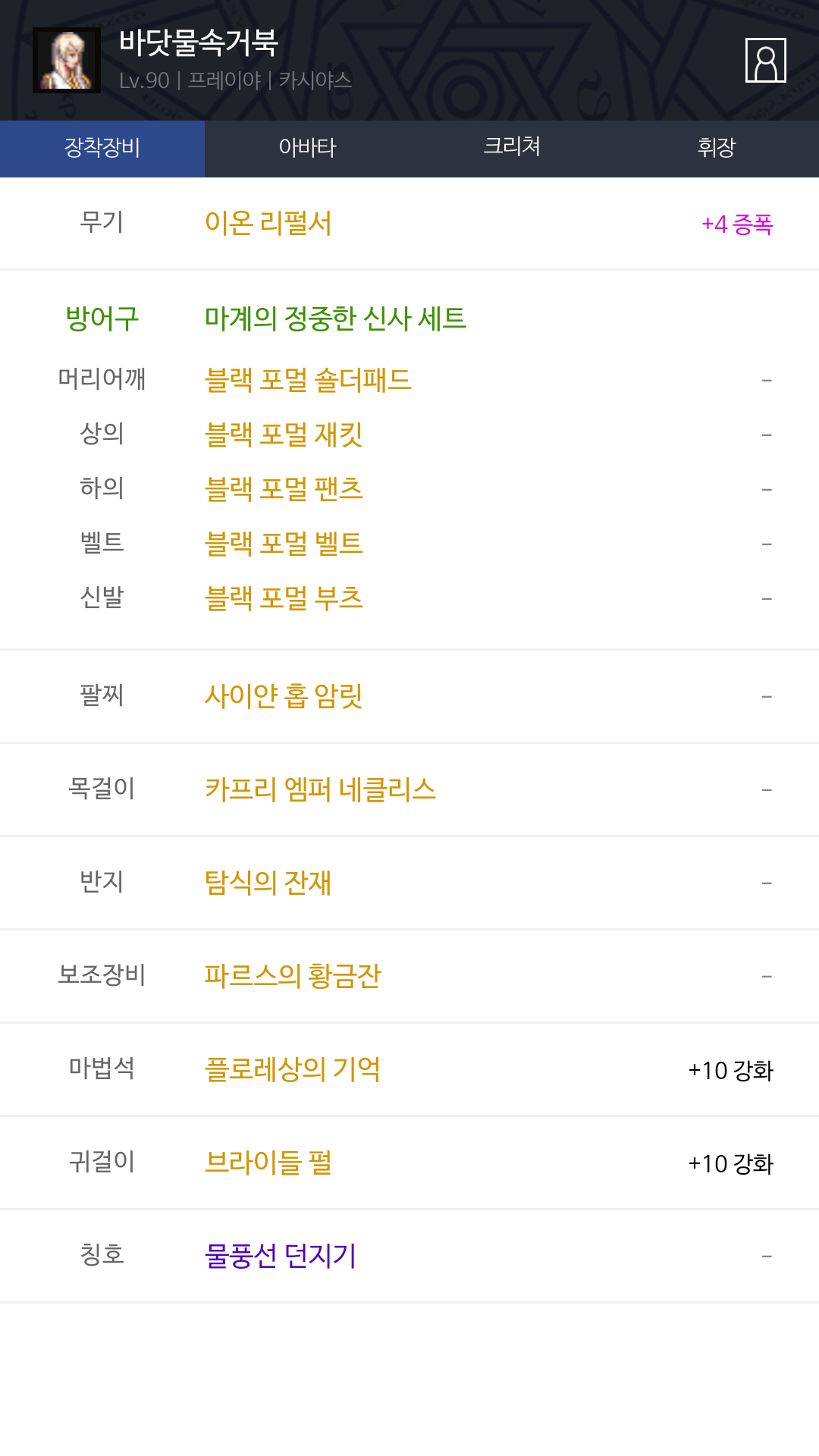This screenshot has width=819, height=1456.
Task: View magic stone 플로레상의 기억
Action: (x=293, y=1068)
